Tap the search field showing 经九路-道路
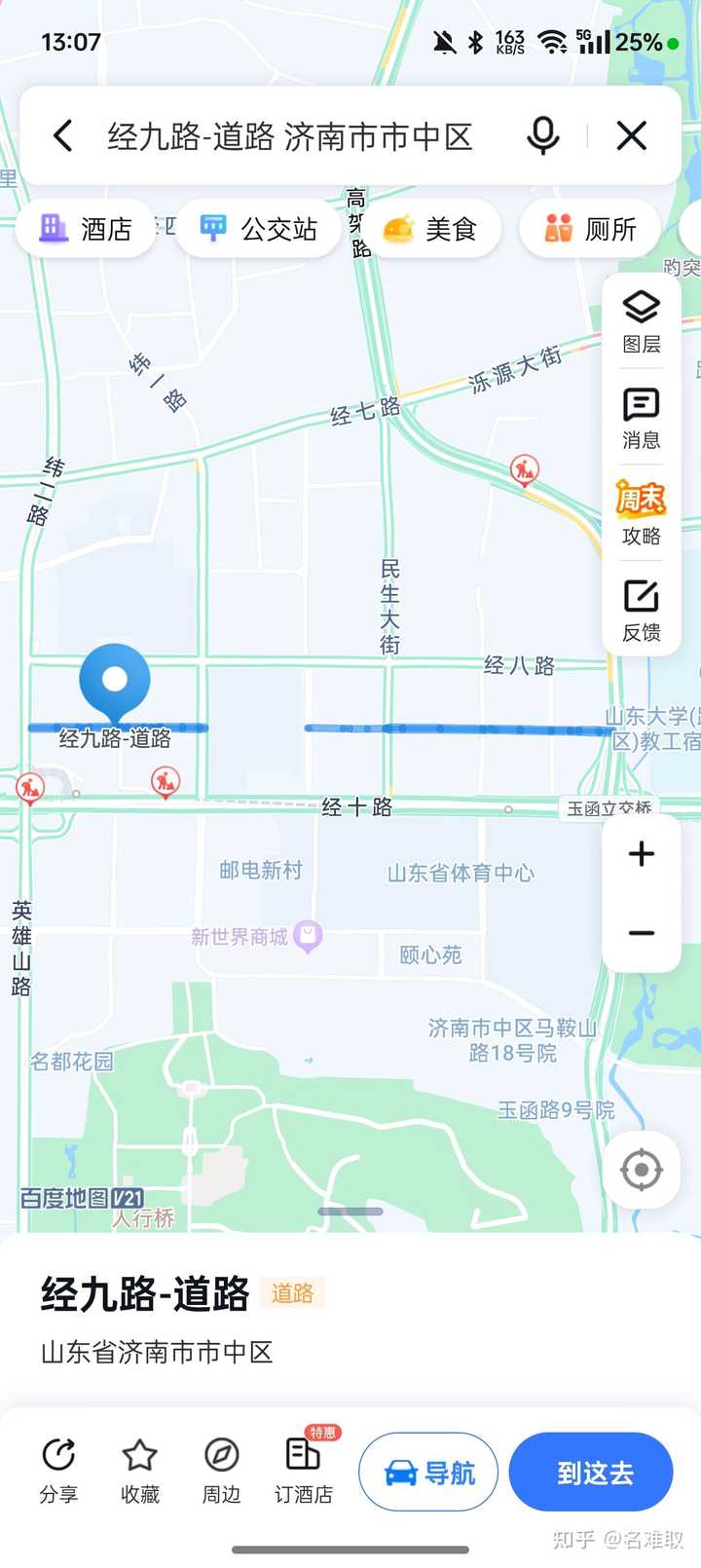701x1568 pixels. (290, 137)
